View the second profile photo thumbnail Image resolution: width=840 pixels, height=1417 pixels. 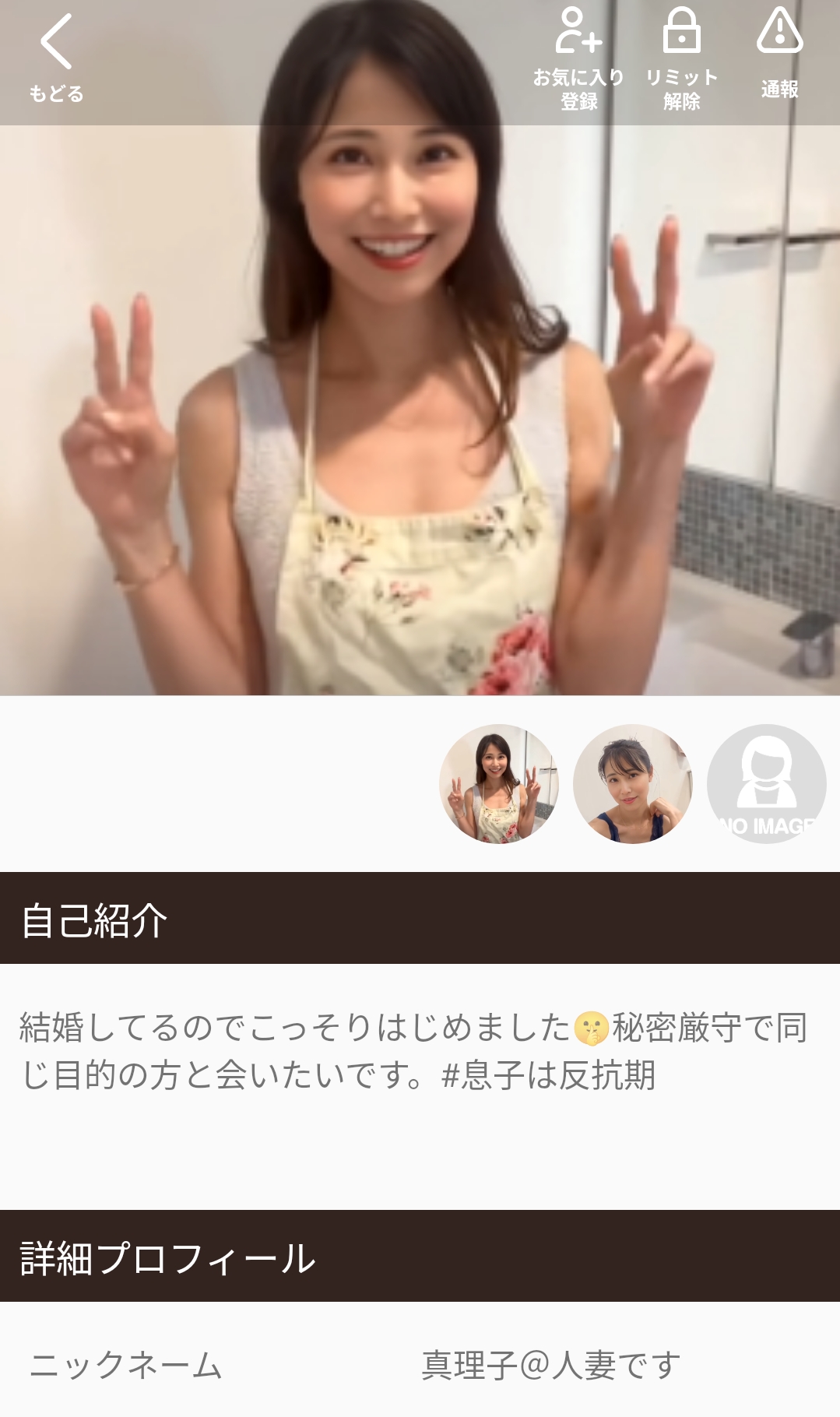pyautogui.click(x=633, y=784)
